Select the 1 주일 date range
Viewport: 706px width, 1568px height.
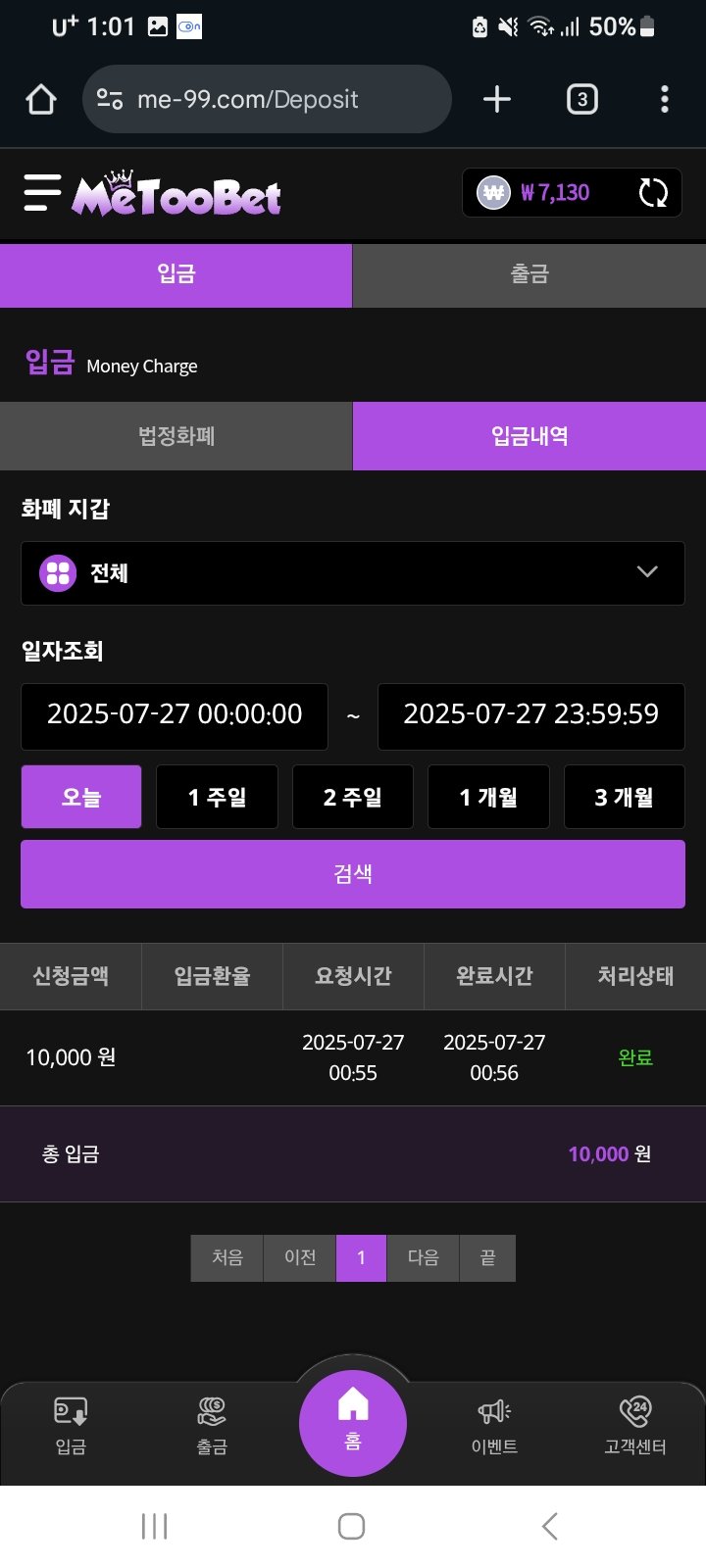217,798
